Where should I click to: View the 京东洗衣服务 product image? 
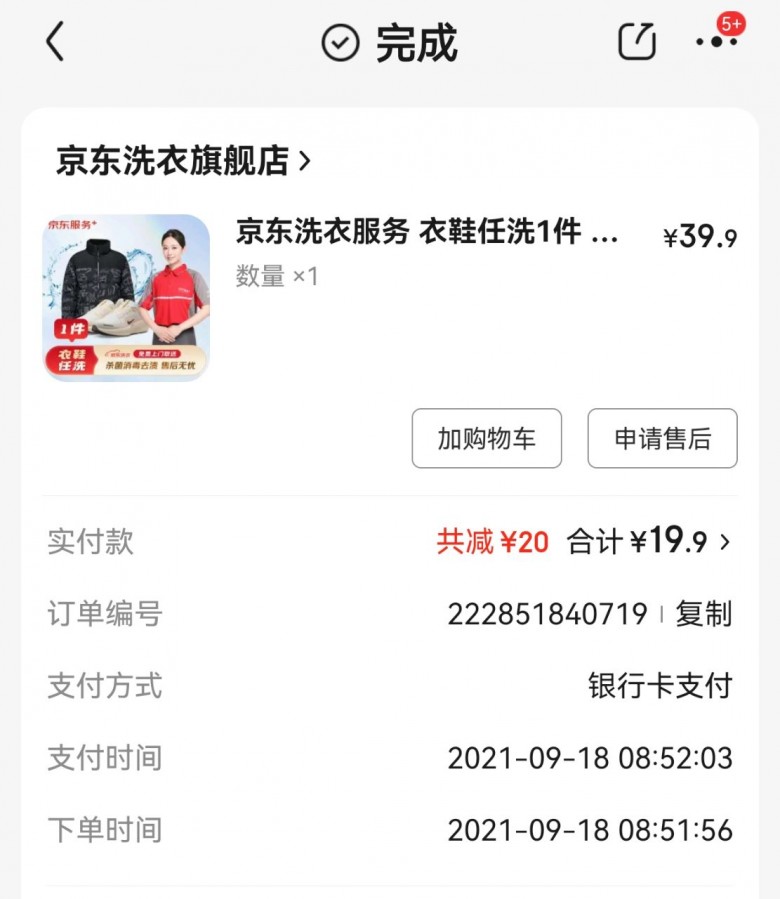pyautogui.click(x=126, y=297)
